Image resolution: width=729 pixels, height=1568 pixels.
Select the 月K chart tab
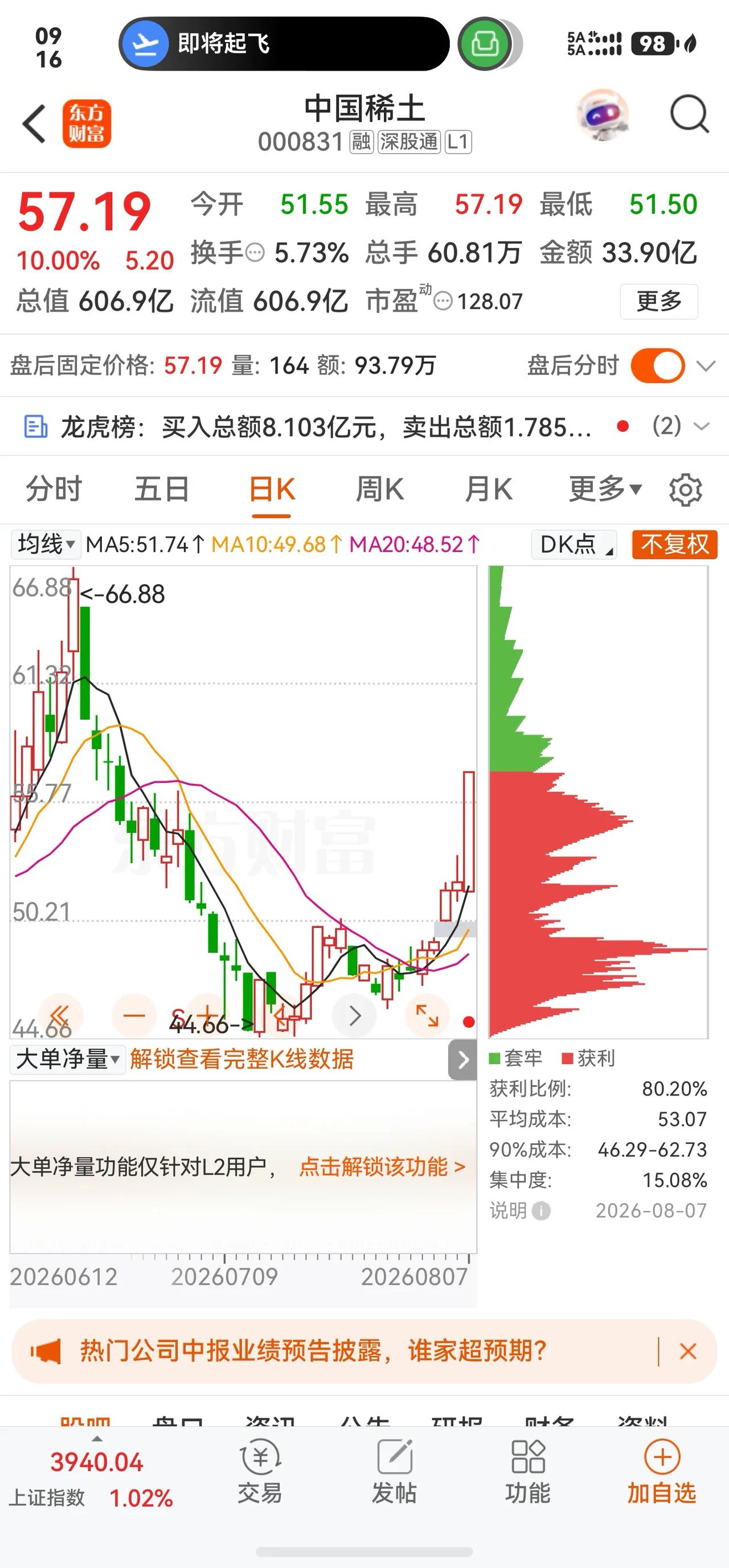(x=489, y=489)
